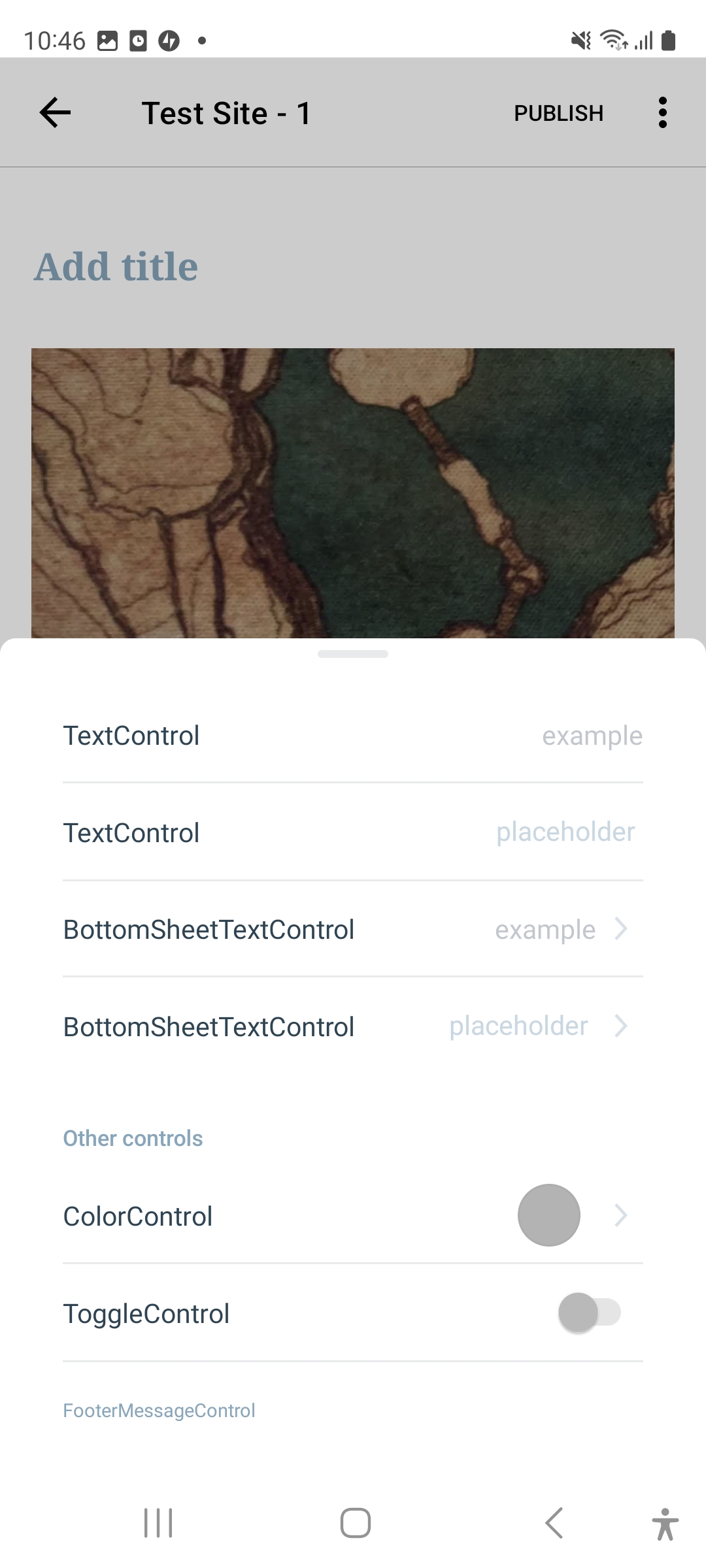Select the image block in the editor

[353, 493]
